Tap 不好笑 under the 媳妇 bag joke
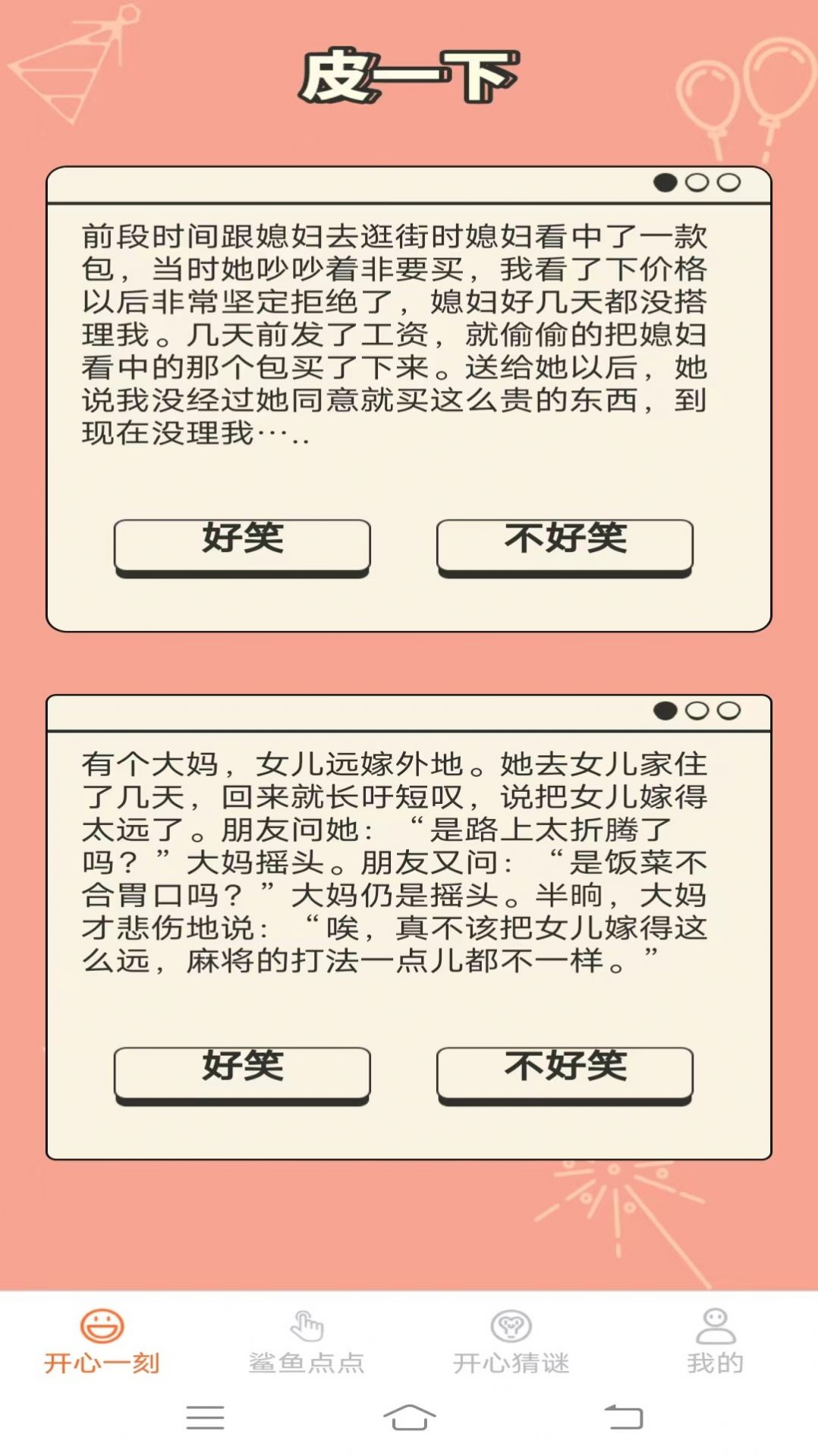Viewport: 818px width, 1456px height. click(x=565, y=547)
